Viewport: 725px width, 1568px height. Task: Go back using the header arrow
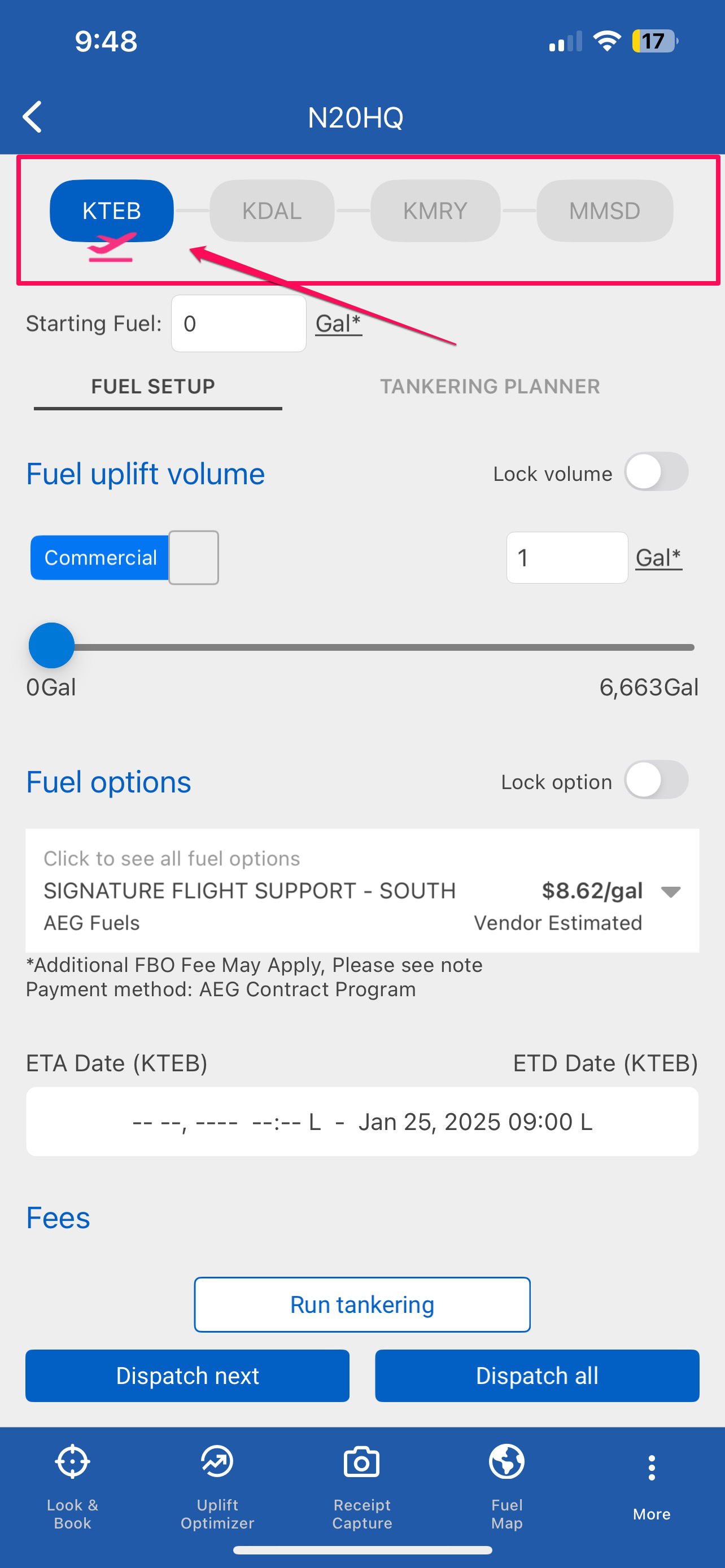[x=33, y=117]
